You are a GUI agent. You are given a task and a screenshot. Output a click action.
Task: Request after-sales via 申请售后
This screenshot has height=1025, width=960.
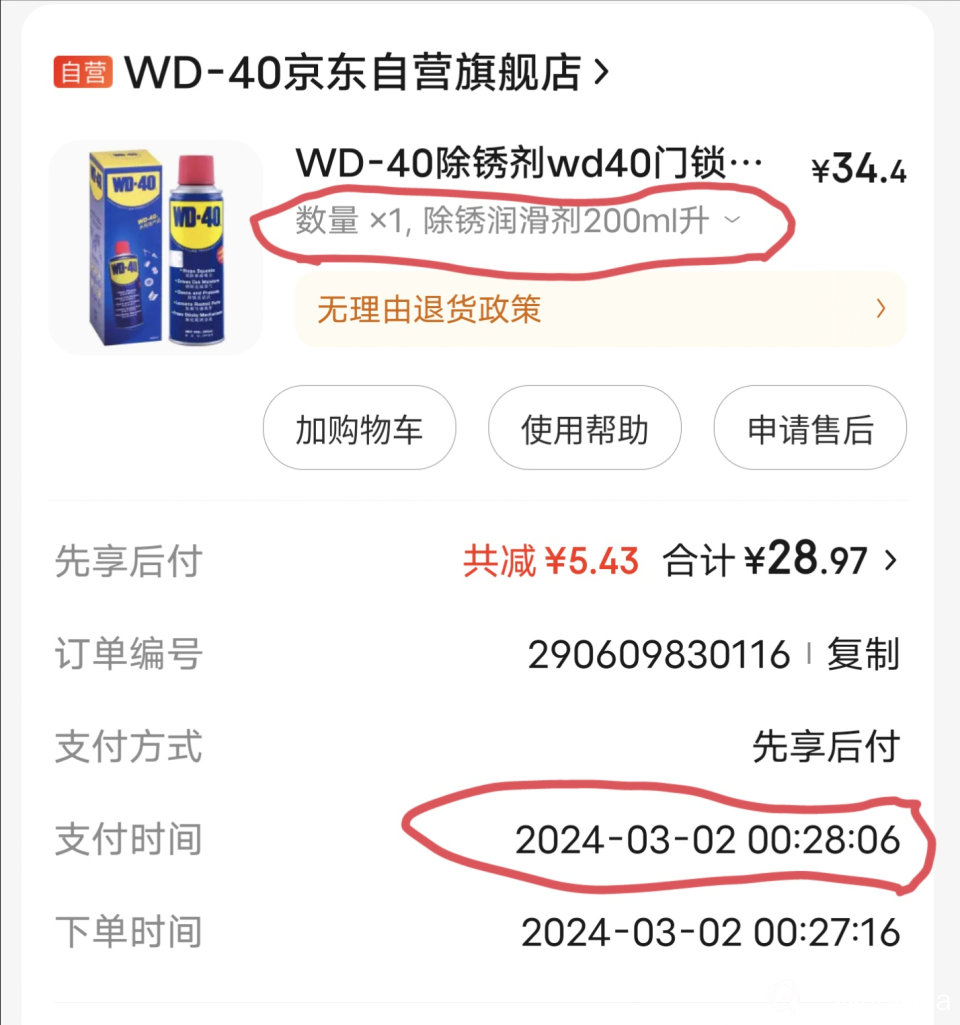pyautogui.click(x=809, y=429)
